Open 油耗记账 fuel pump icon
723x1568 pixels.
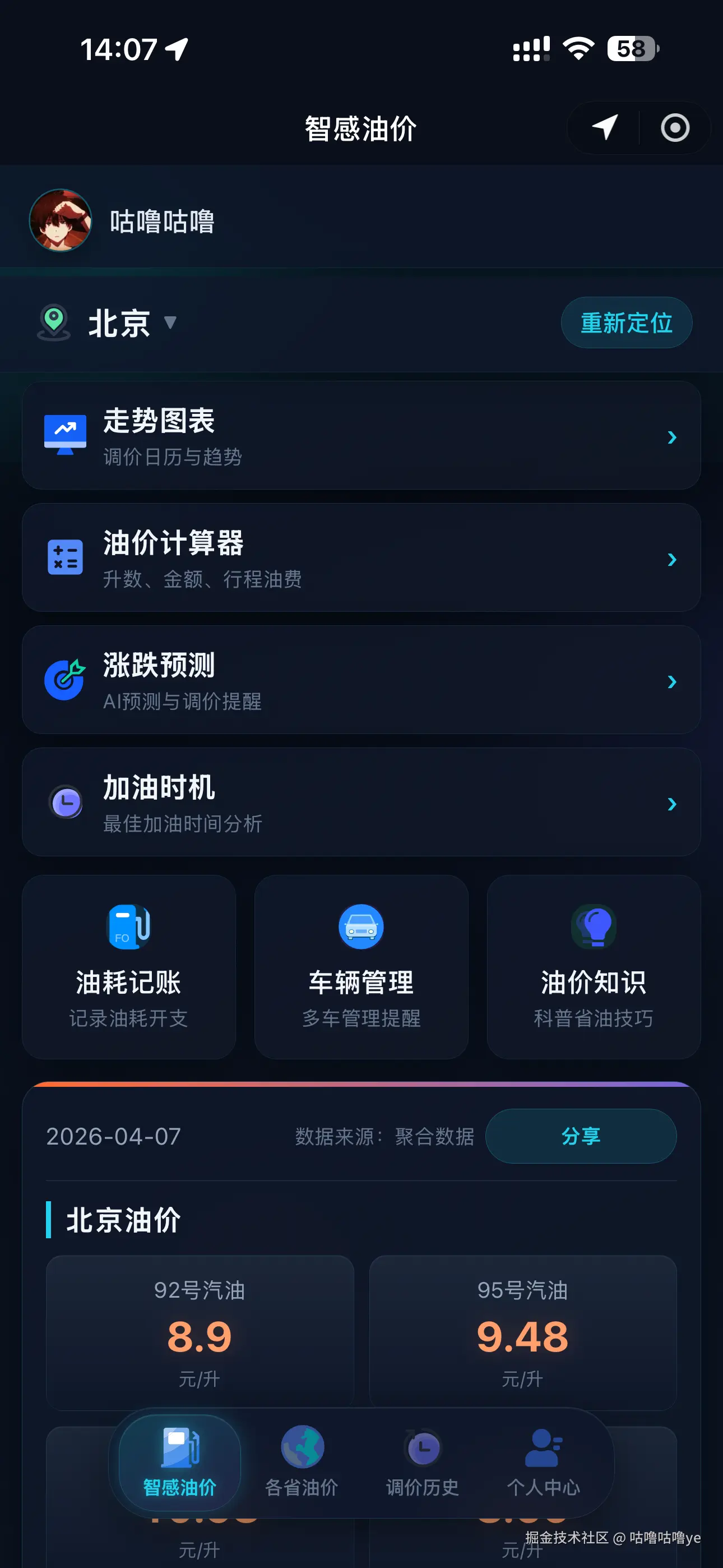[128, 926]
